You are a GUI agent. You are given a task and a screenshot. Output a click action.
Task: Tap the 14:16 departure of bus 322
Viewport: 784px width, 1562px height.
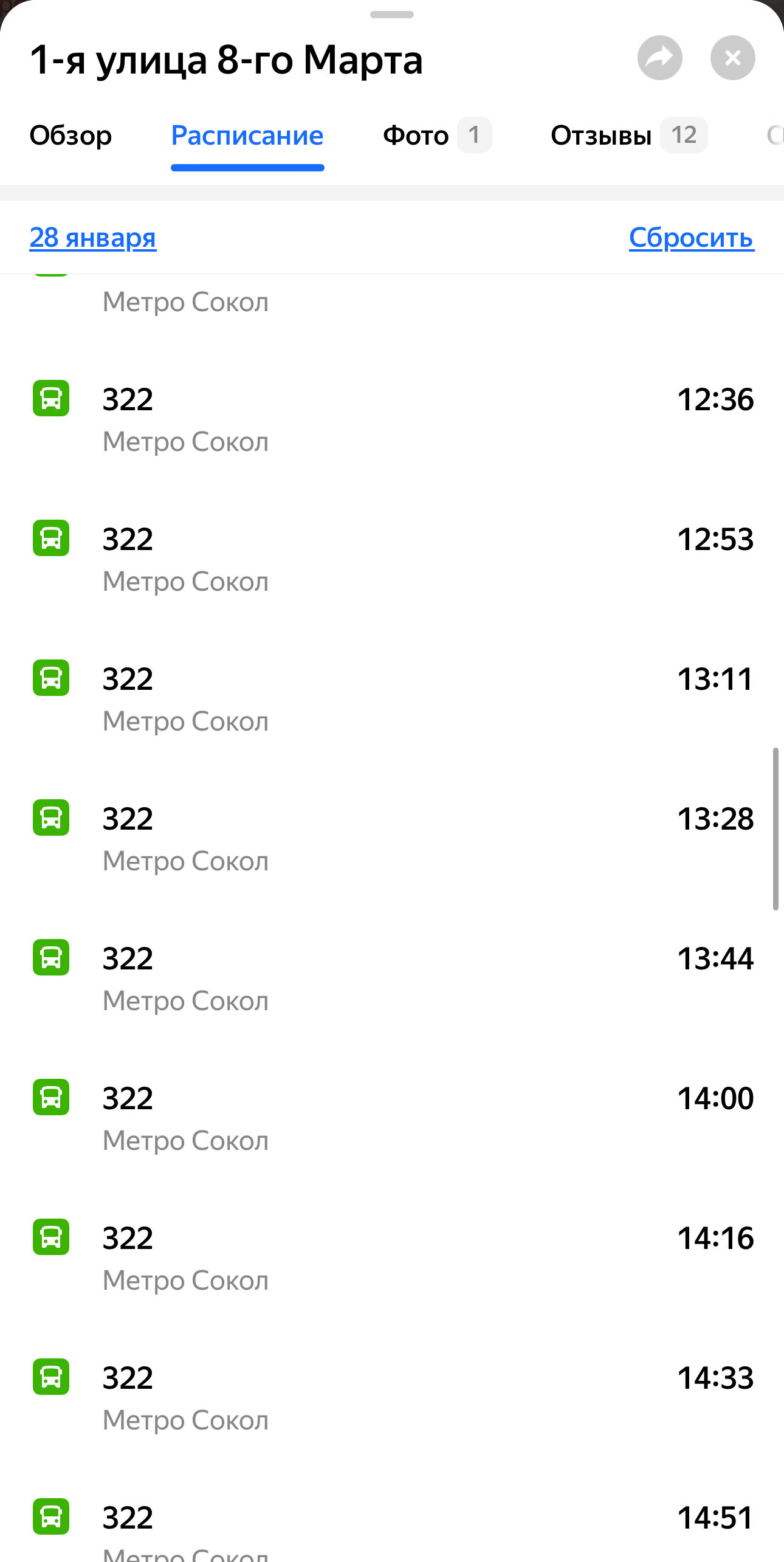click(392, 1258)
